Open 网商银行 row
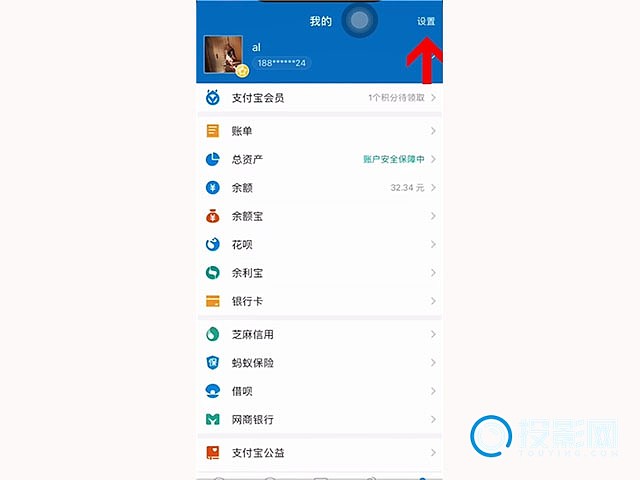 tap(320, 419)
